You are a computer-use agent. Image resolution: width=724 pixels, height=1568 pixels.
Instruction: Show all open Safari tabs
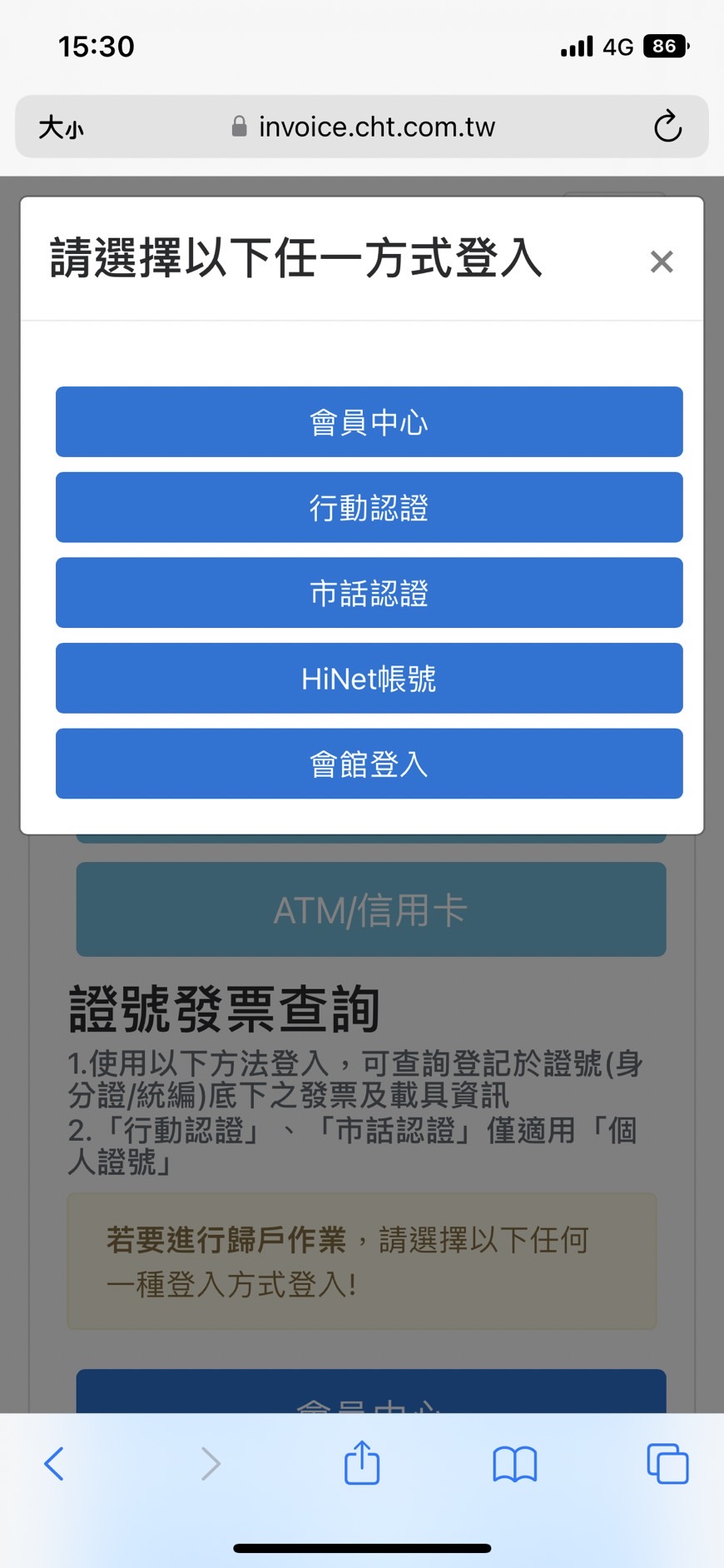click(x=667, y=1463)
